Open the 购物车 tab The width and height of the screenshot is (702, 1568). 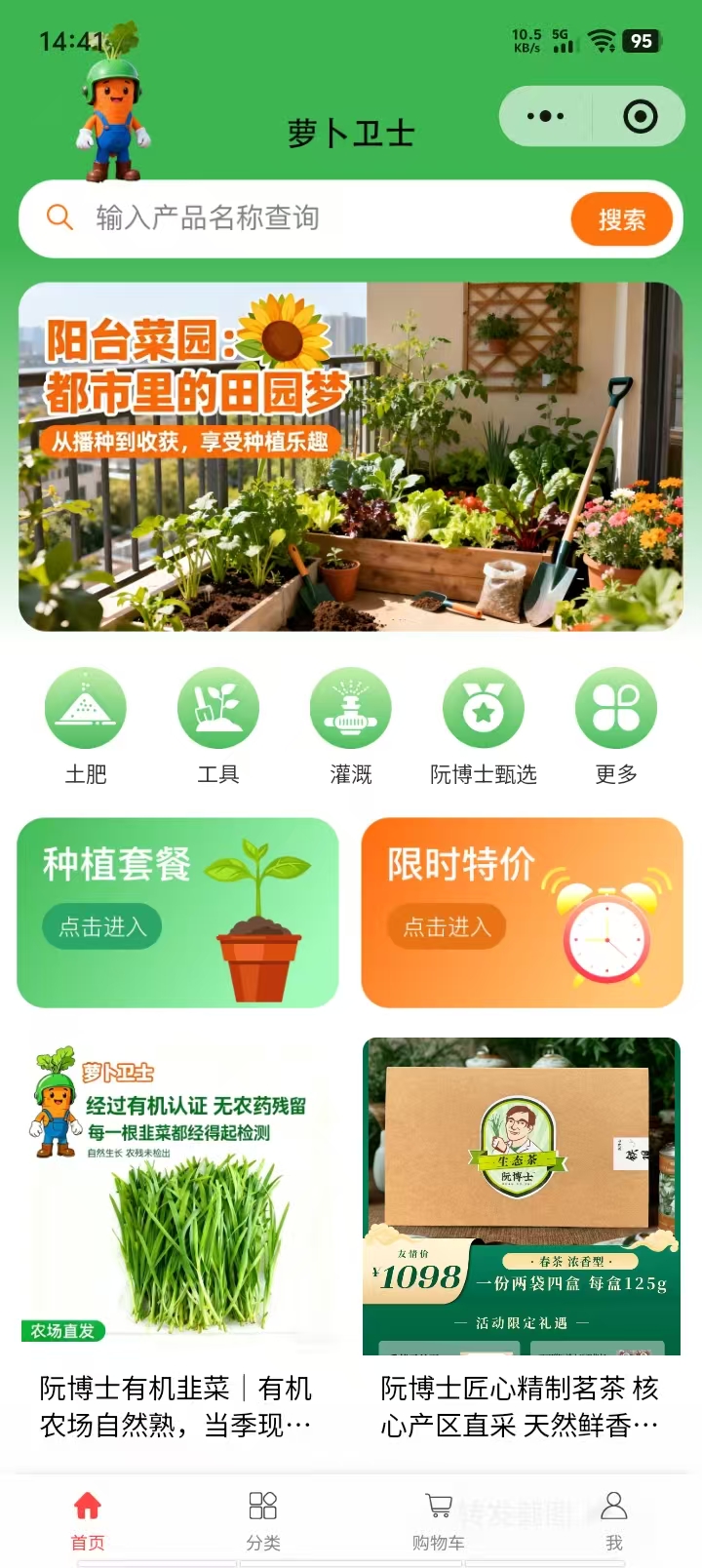coord(439,1519)
